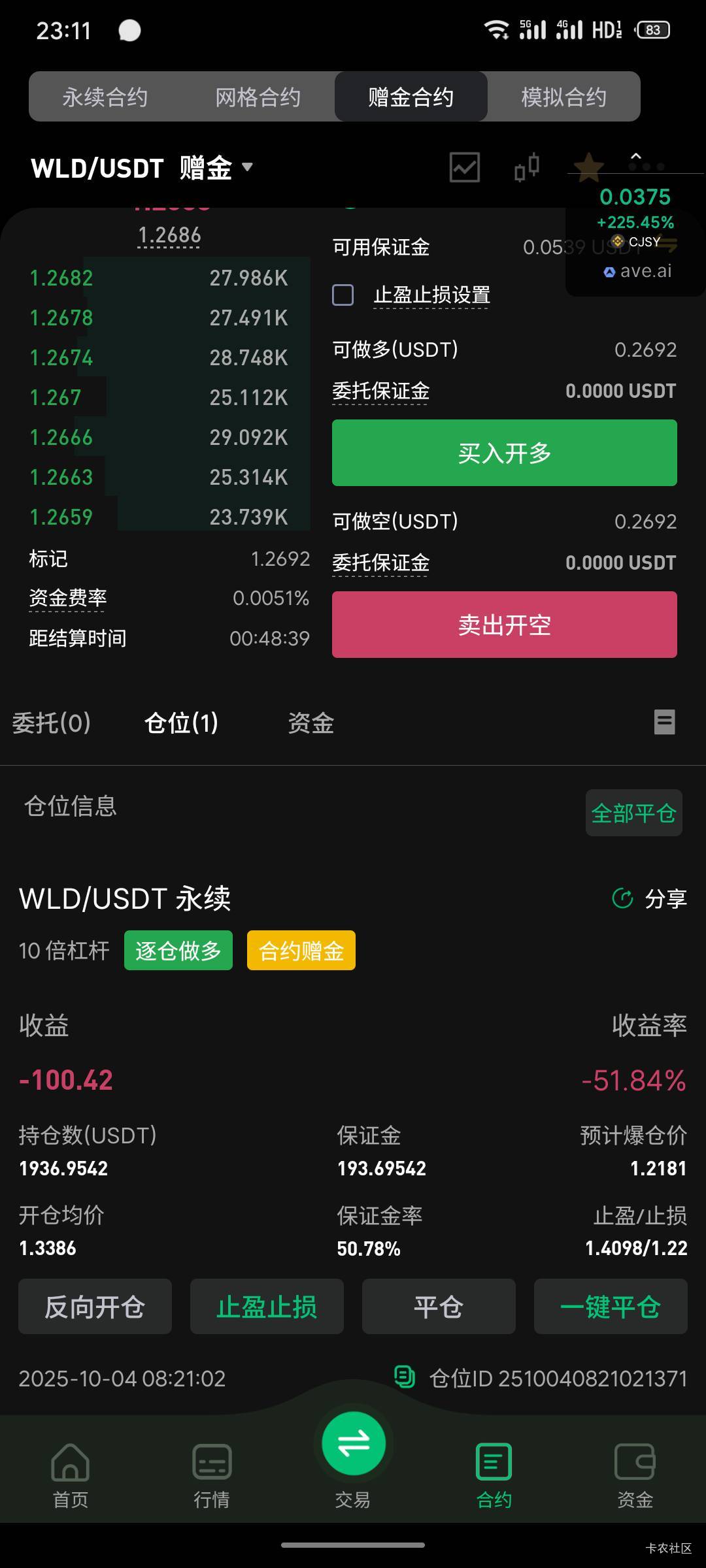Expand the WLD/USDT 赠金 pair dropdown
This screenshot has height=1568, width=706.
tap(142, 168)
